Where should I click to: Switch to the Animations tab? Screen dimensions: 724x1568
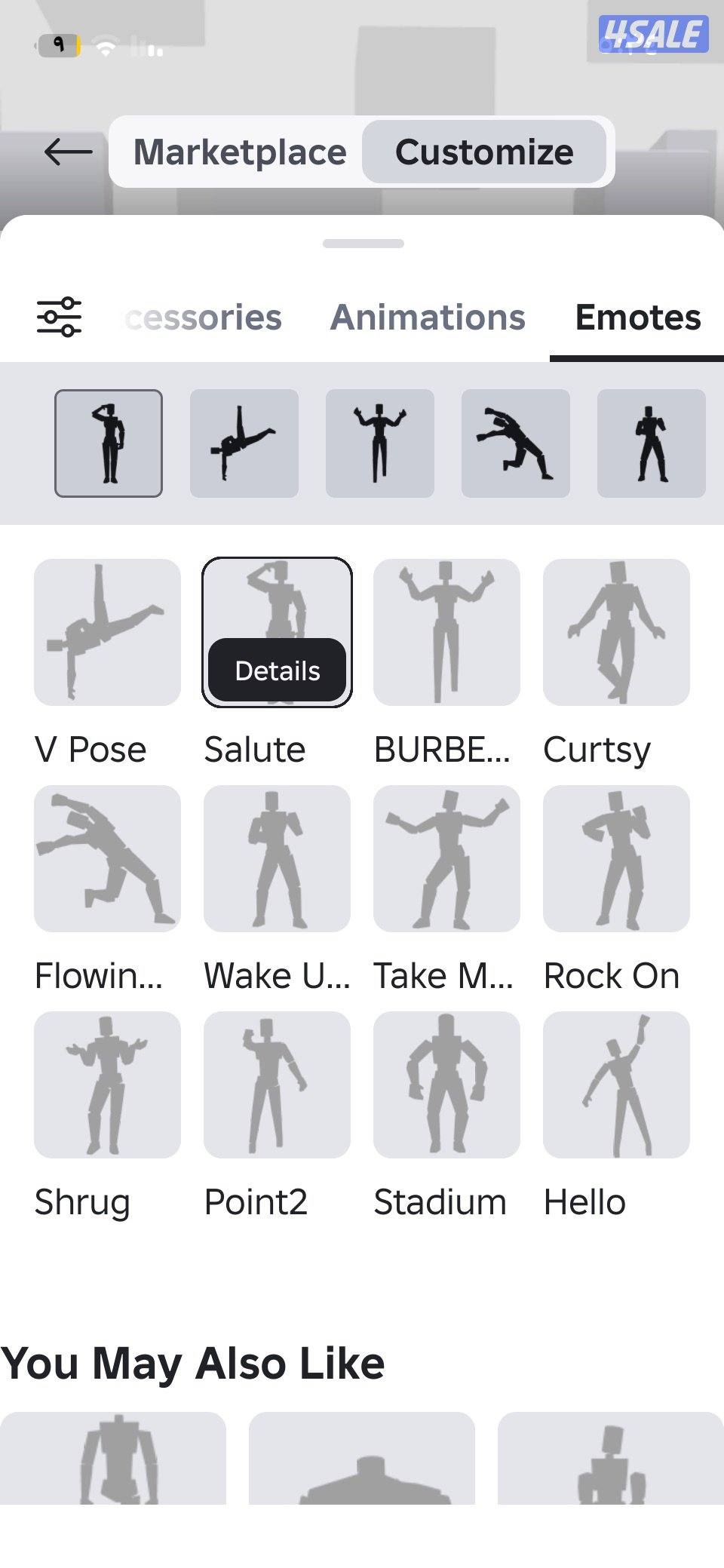[428, 318]
